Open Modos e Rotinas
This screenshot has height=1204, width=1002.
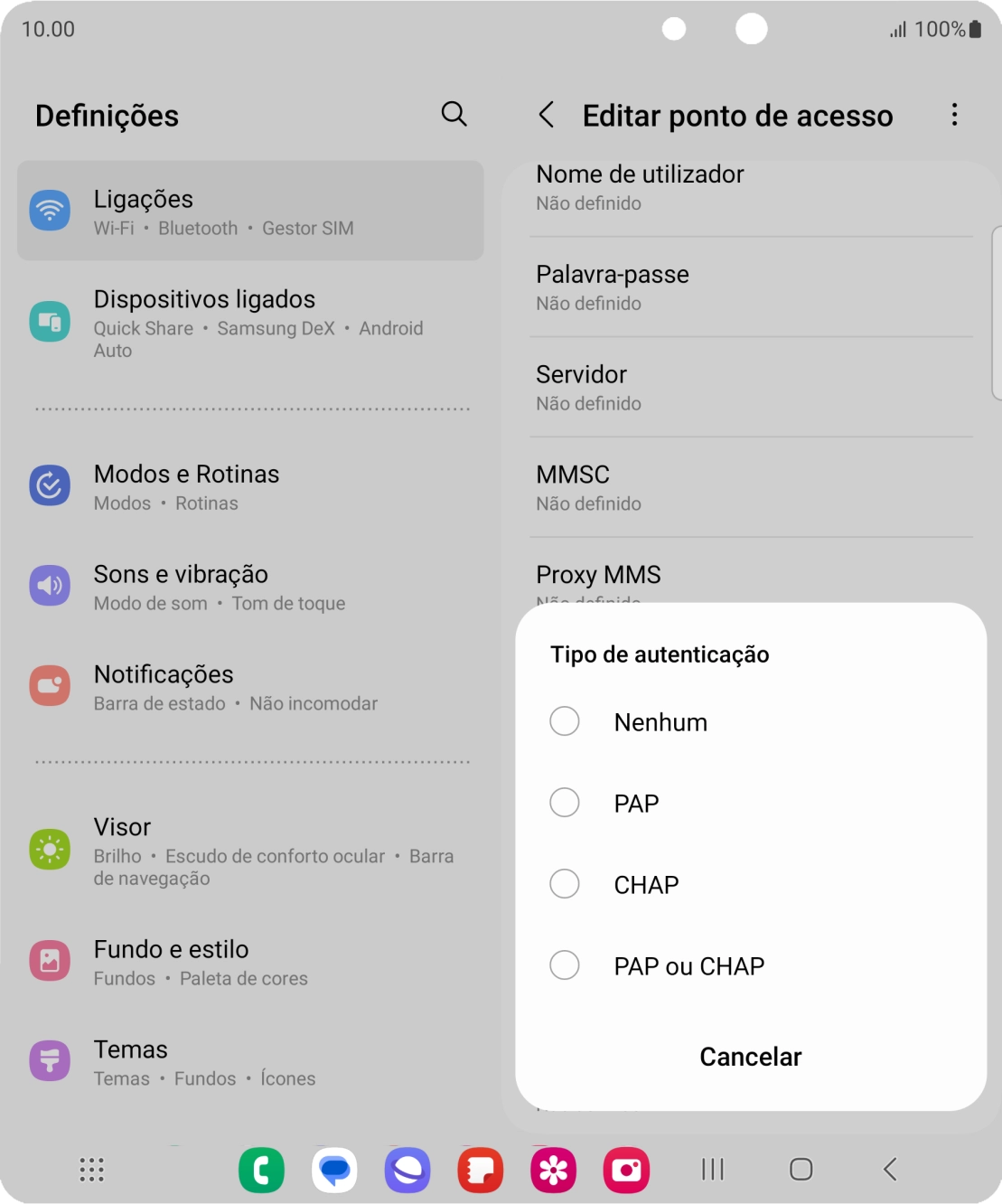point(250,486)
